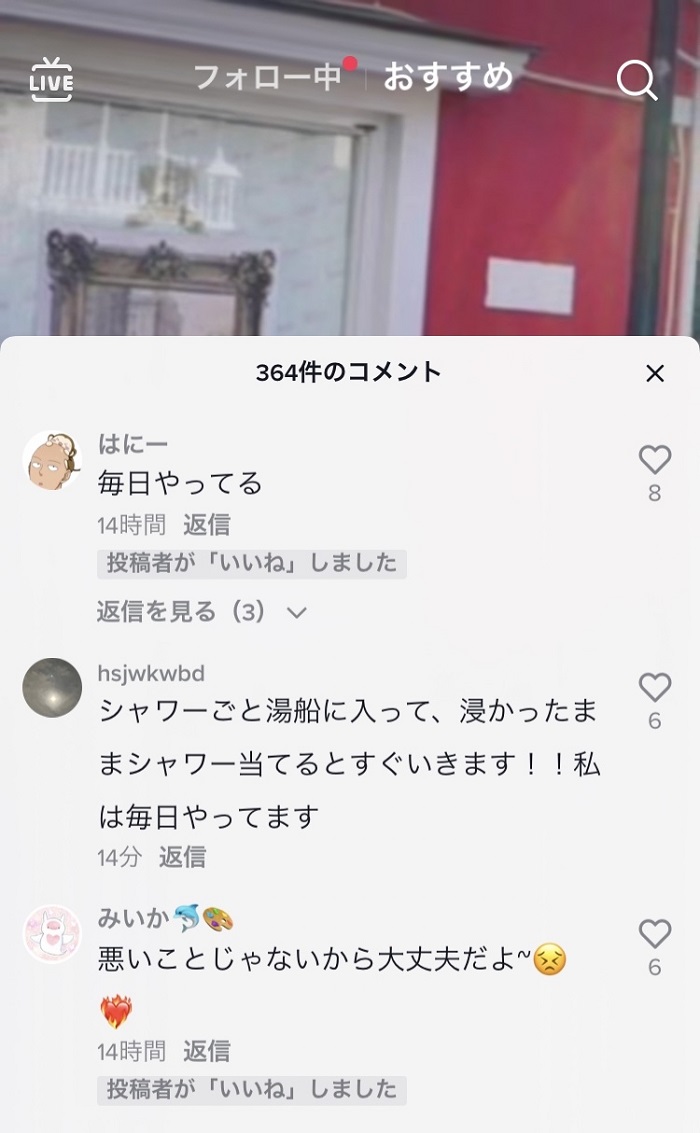Reply to hsjwkwbd's comment

(182, 856)
